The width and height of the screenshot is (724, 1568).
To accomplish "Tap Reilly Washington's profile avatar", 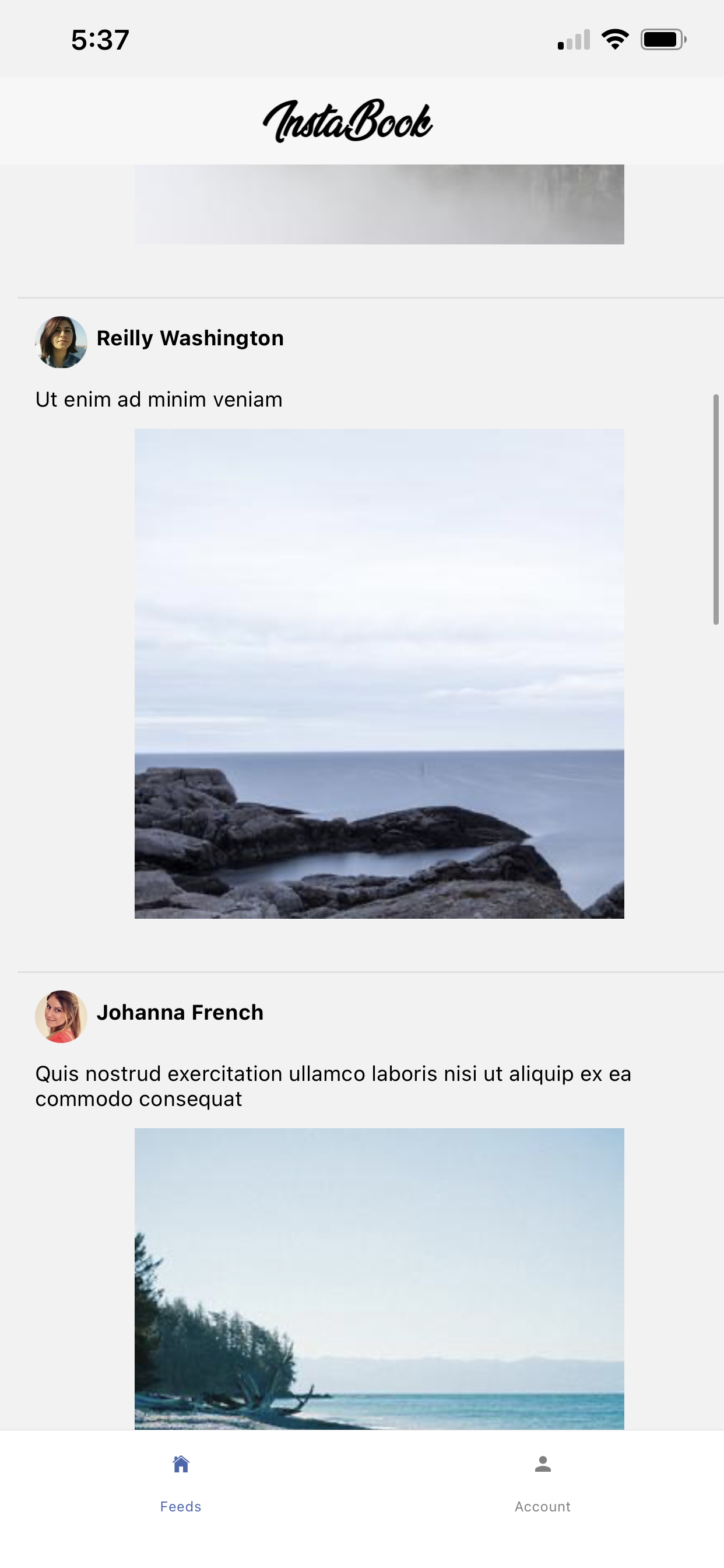I will [61, 341].
